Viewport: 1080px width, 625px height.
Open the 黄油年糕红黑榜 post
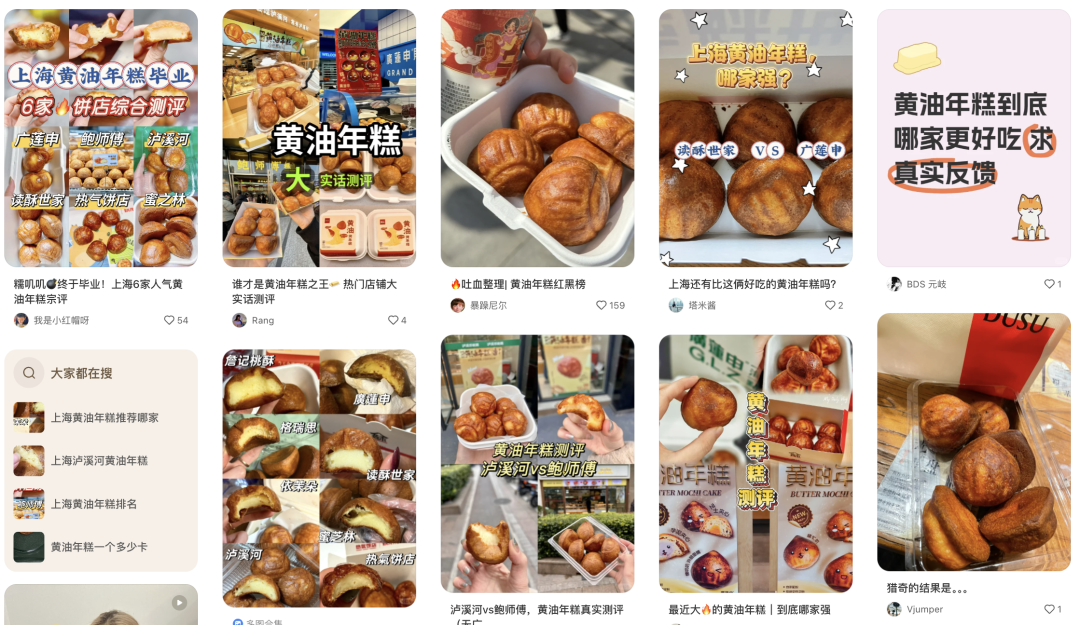pos(537,138)
